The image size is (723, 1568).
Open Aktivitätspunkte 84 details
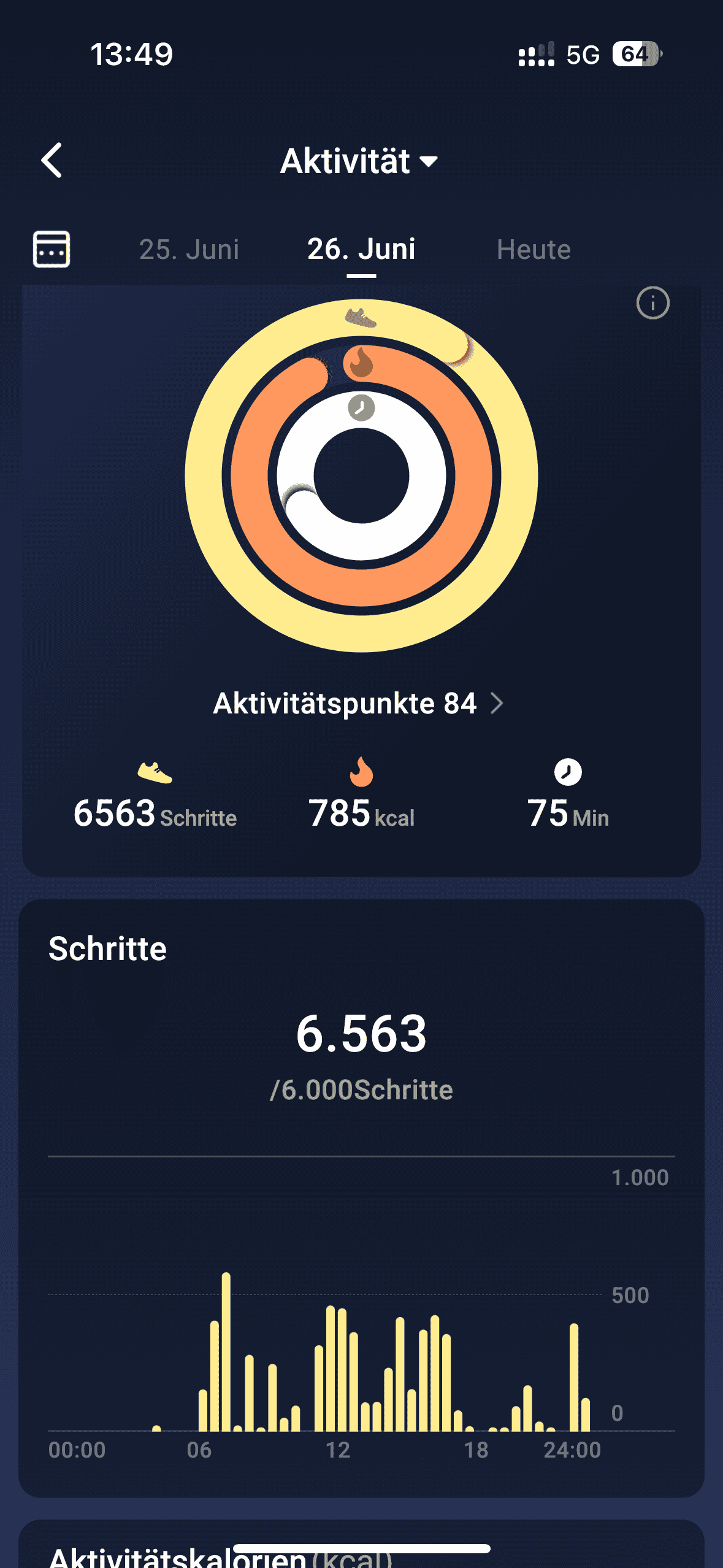point(358,704)
